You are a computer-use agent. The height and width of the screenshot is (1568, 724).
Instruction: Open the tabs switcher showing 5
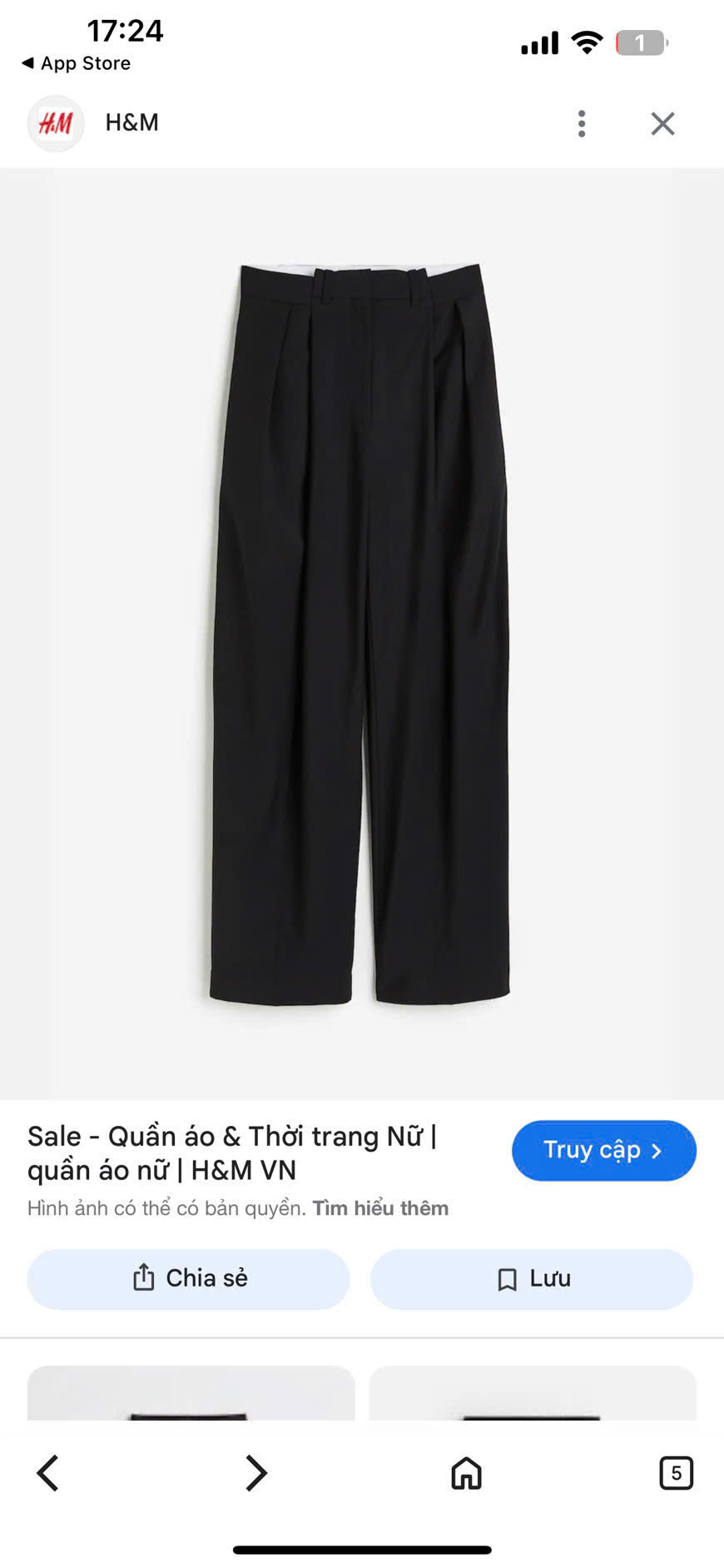(677, 1472)
